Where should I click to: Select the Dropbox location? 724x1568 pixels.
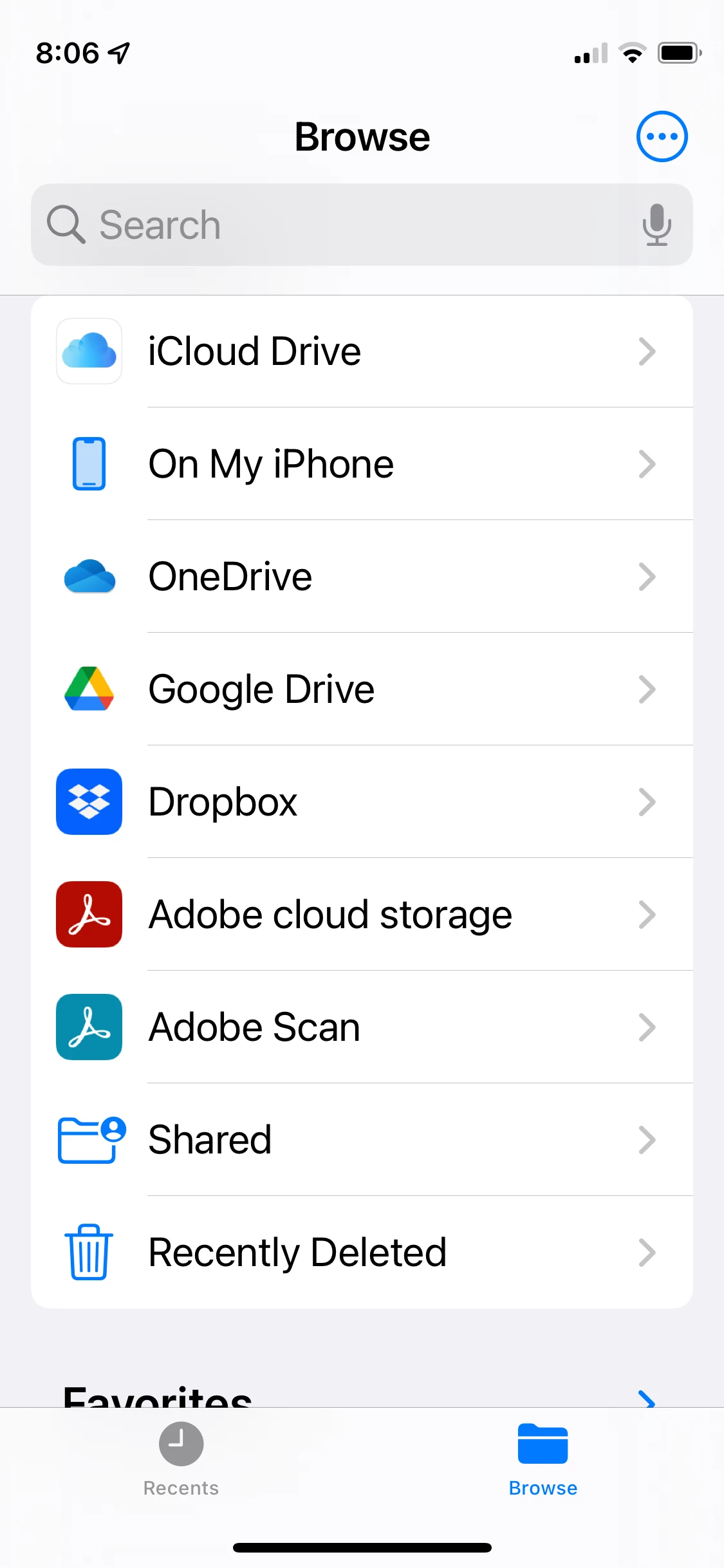362,802
